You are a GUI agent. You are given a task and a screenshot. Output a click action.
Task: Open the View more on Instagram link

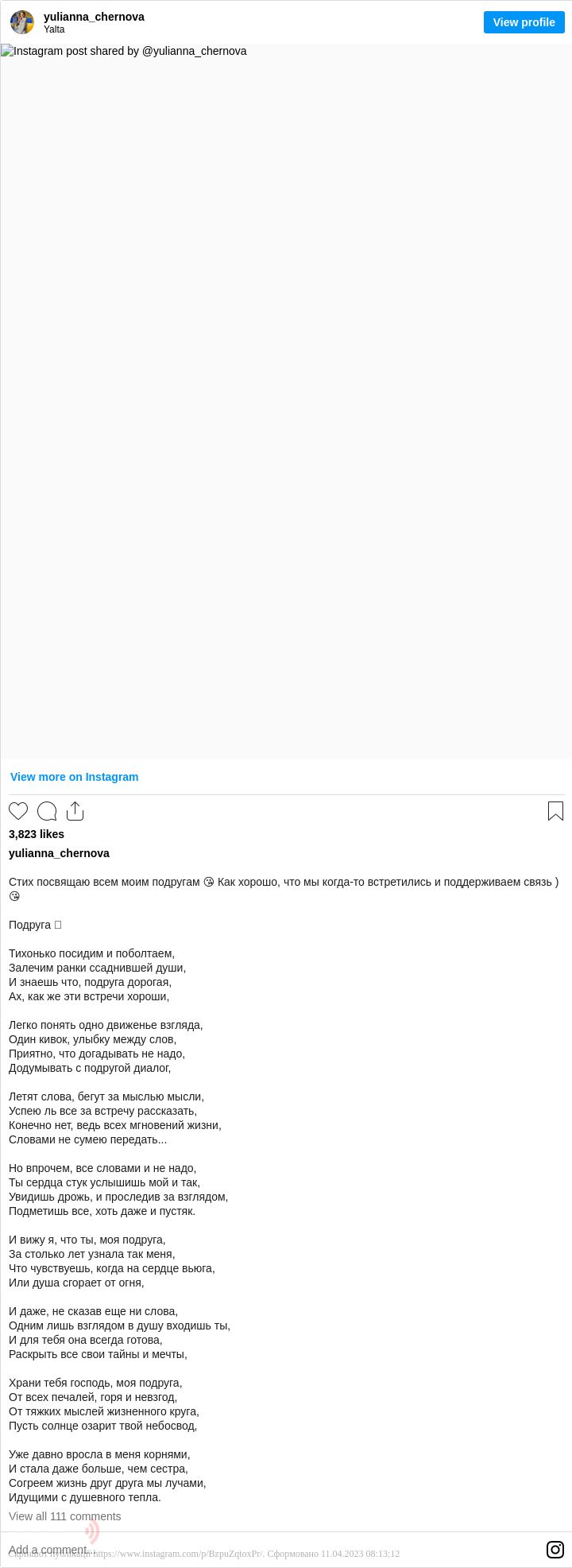pos(74,777)
